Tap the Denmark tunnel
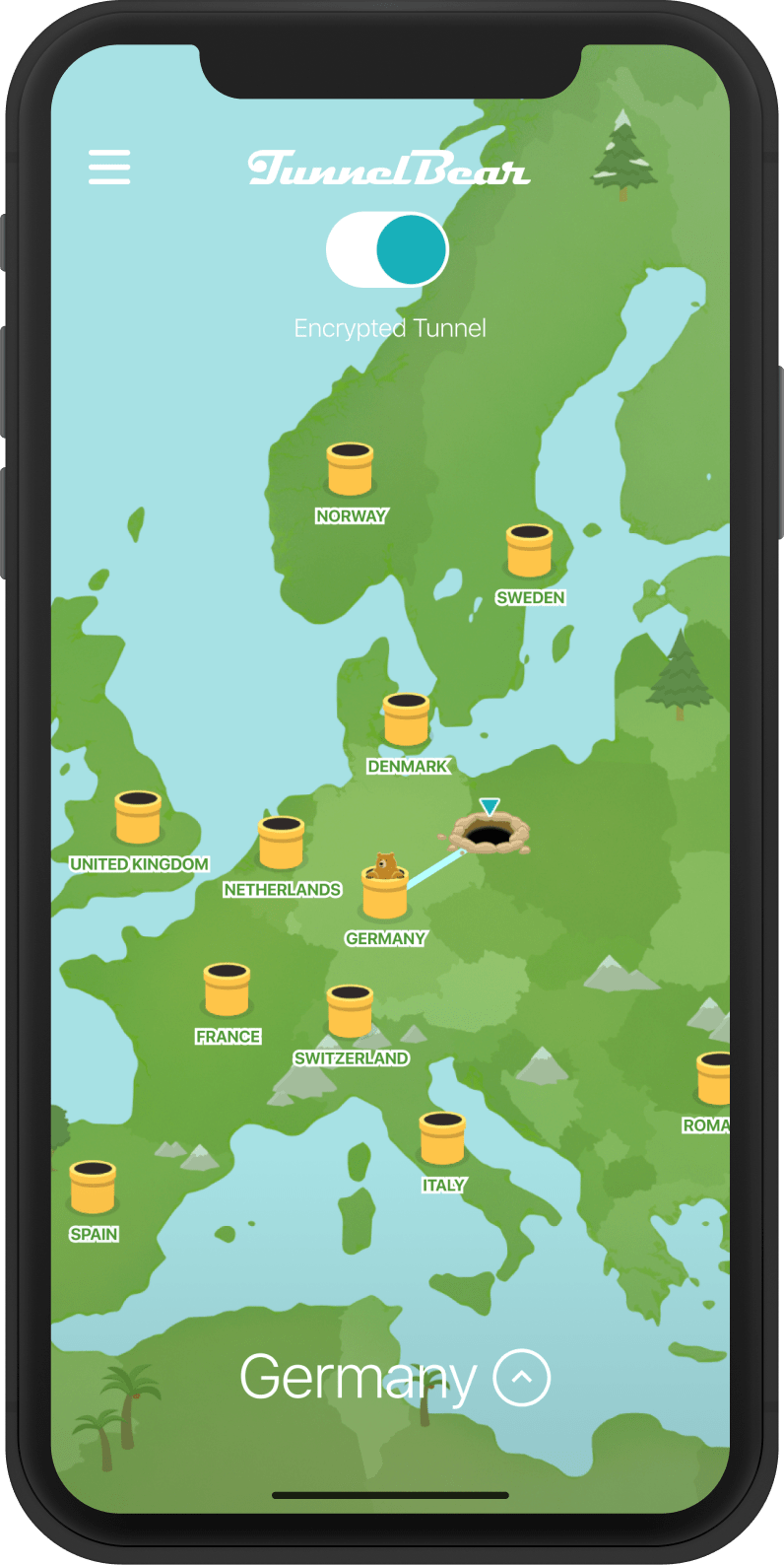 tap(406, 721)
